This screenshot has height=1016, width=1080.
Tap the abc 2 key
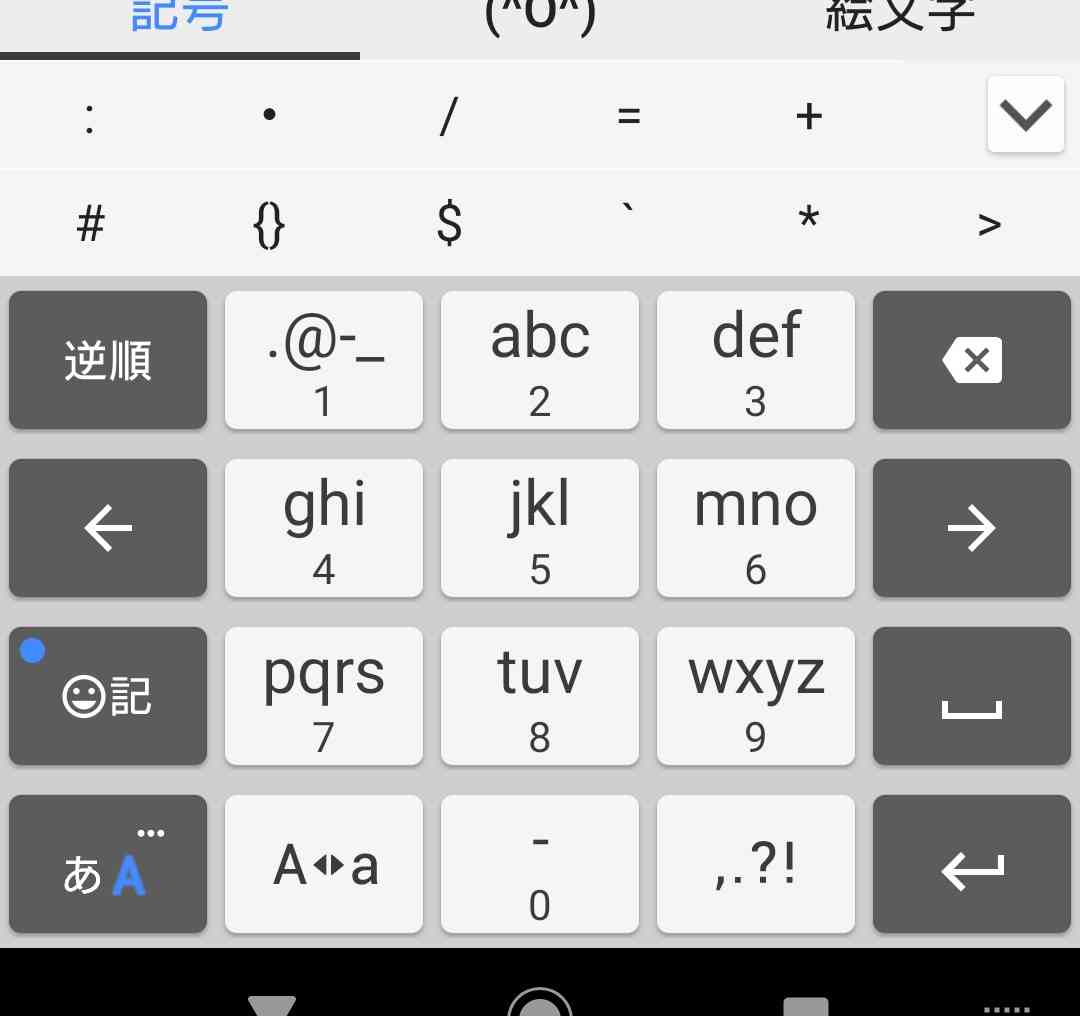540,360
